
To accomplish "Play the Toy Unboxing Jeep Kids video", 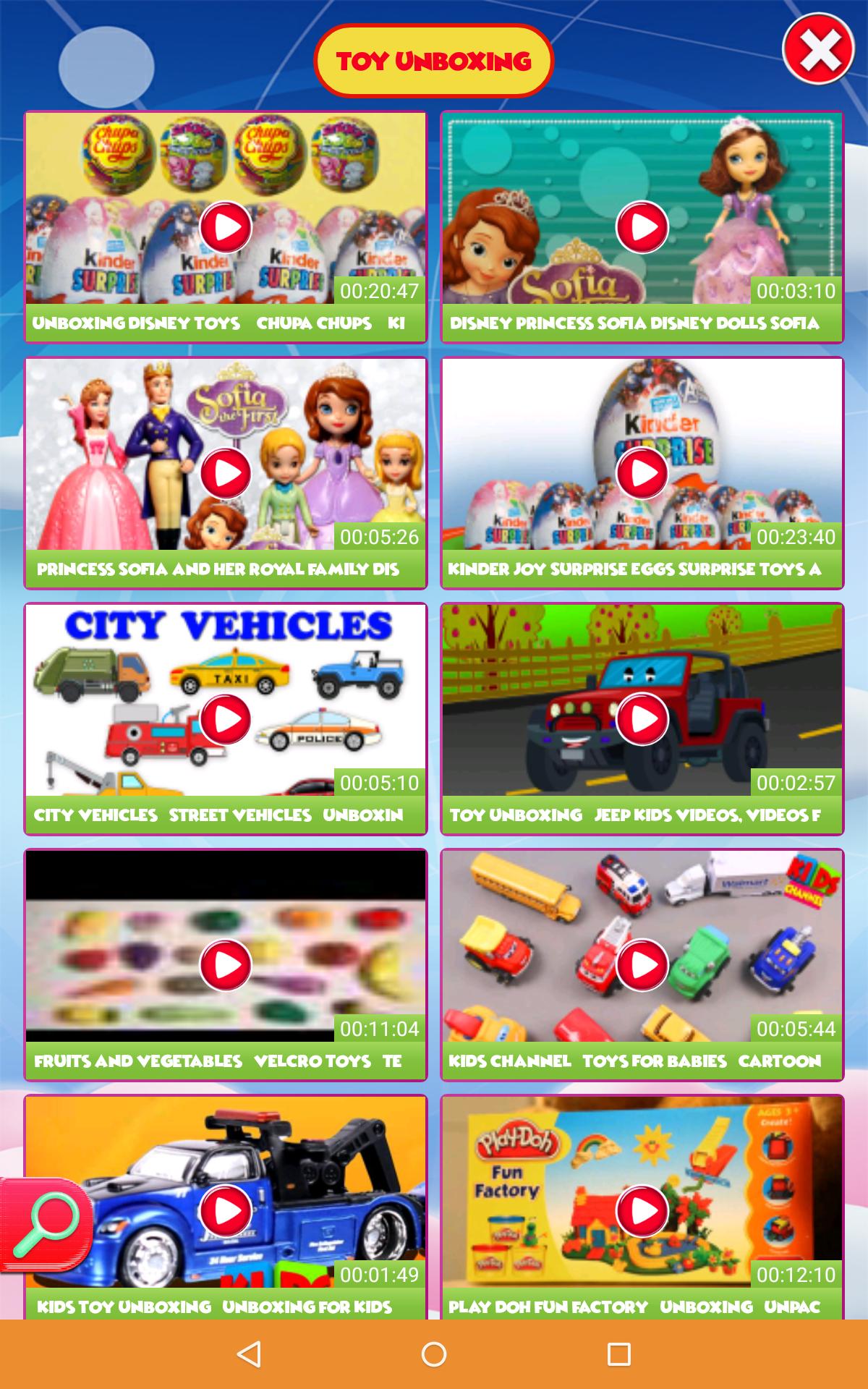I will click(642, 718).
